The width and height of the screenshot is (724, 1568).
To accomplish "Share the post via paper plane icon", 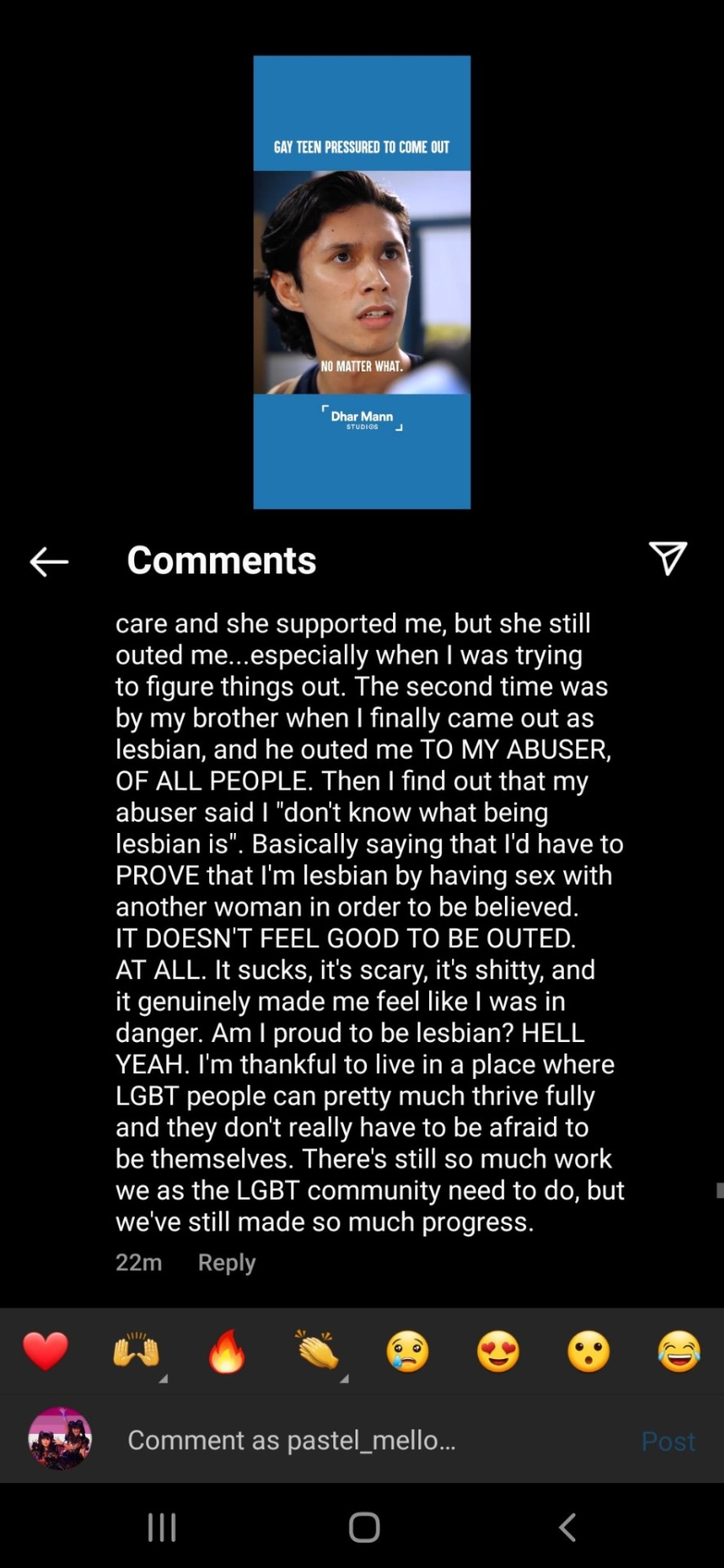I will point(668,559).
